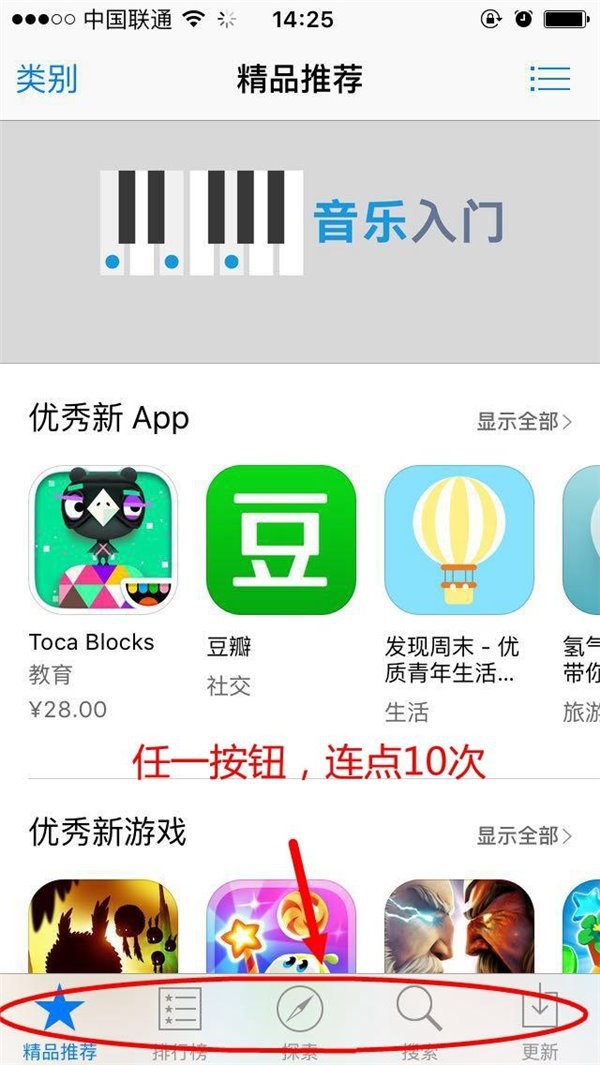Open the 类别 categories list
The width and height of the screenshot is (600, 1065).
(x=47, y=78)
